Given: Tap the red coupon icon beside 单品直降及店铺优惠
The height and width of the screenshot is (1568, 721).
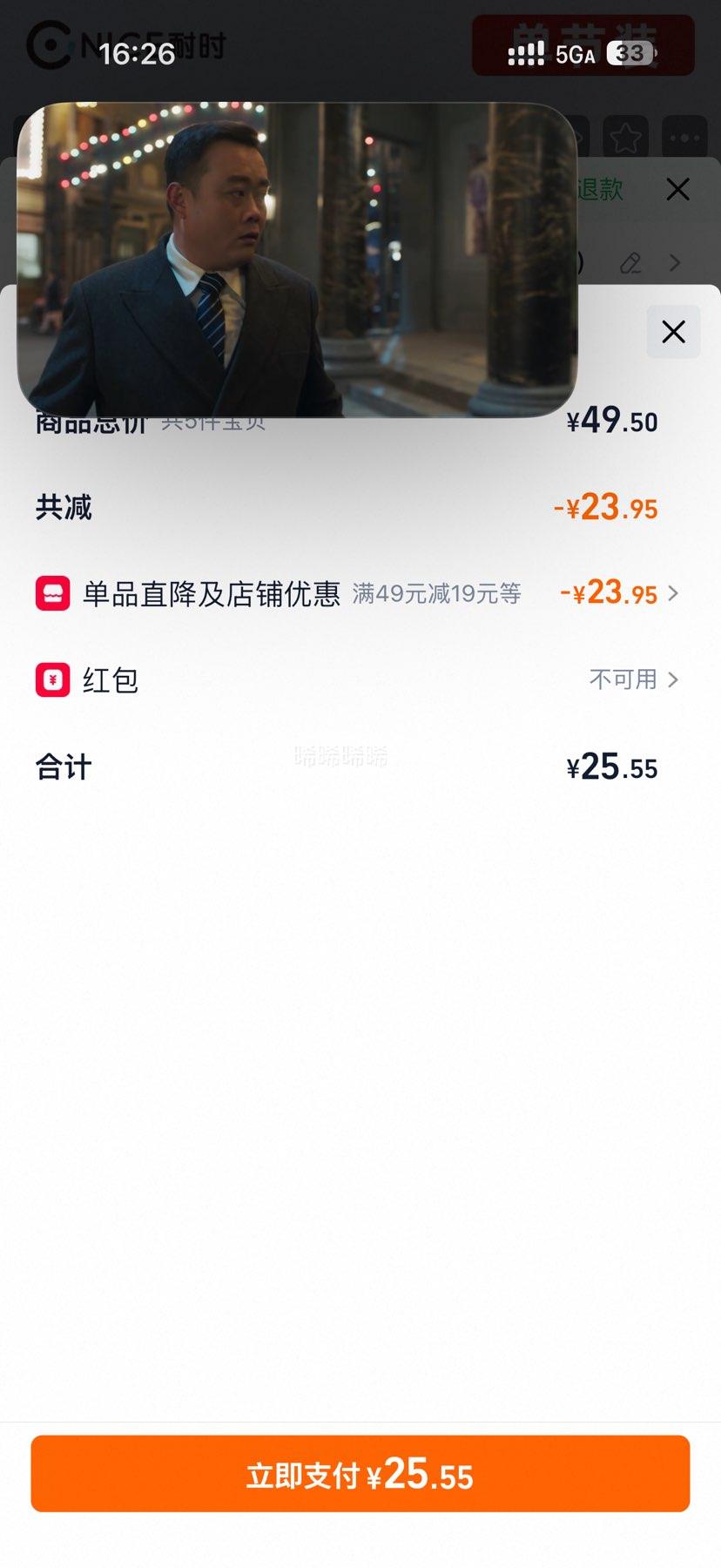Looking at the screenshot, I should tap(52, 592).
